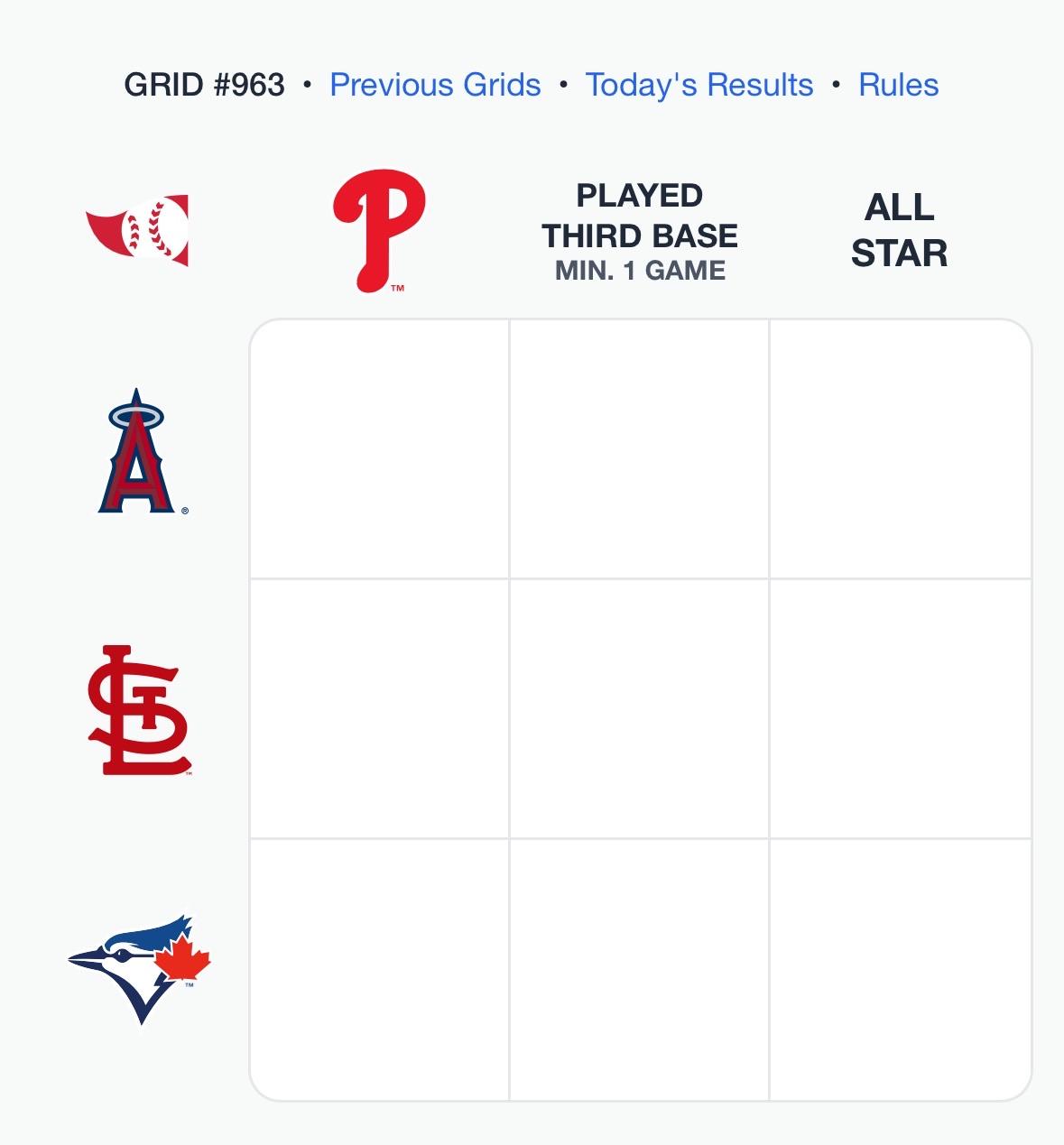Select the Cardinals and Phillies cell
This screenshot has width=1064, height=1145.
[380, 709]
